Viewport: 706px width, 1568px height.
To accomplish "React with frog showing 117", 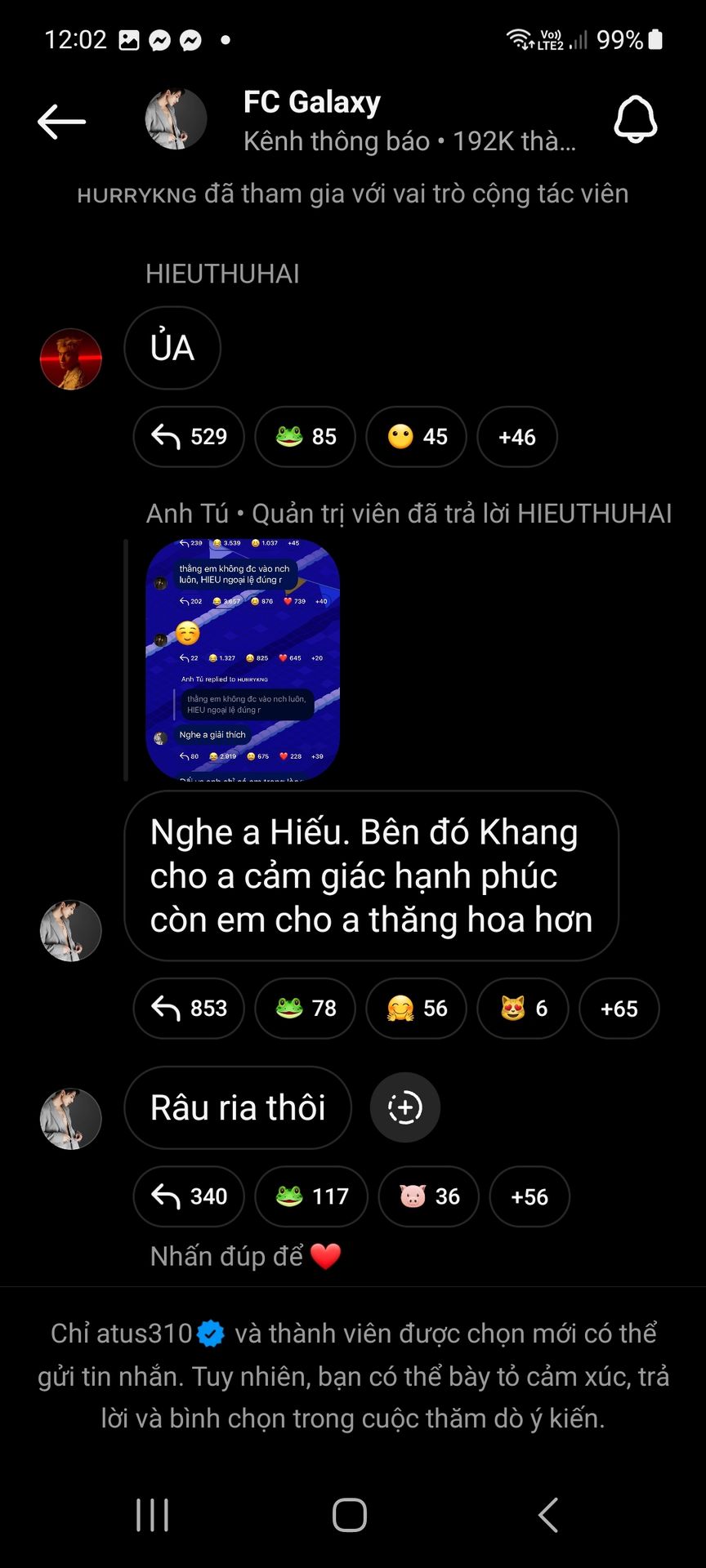I will click(x=311, y=1196).
